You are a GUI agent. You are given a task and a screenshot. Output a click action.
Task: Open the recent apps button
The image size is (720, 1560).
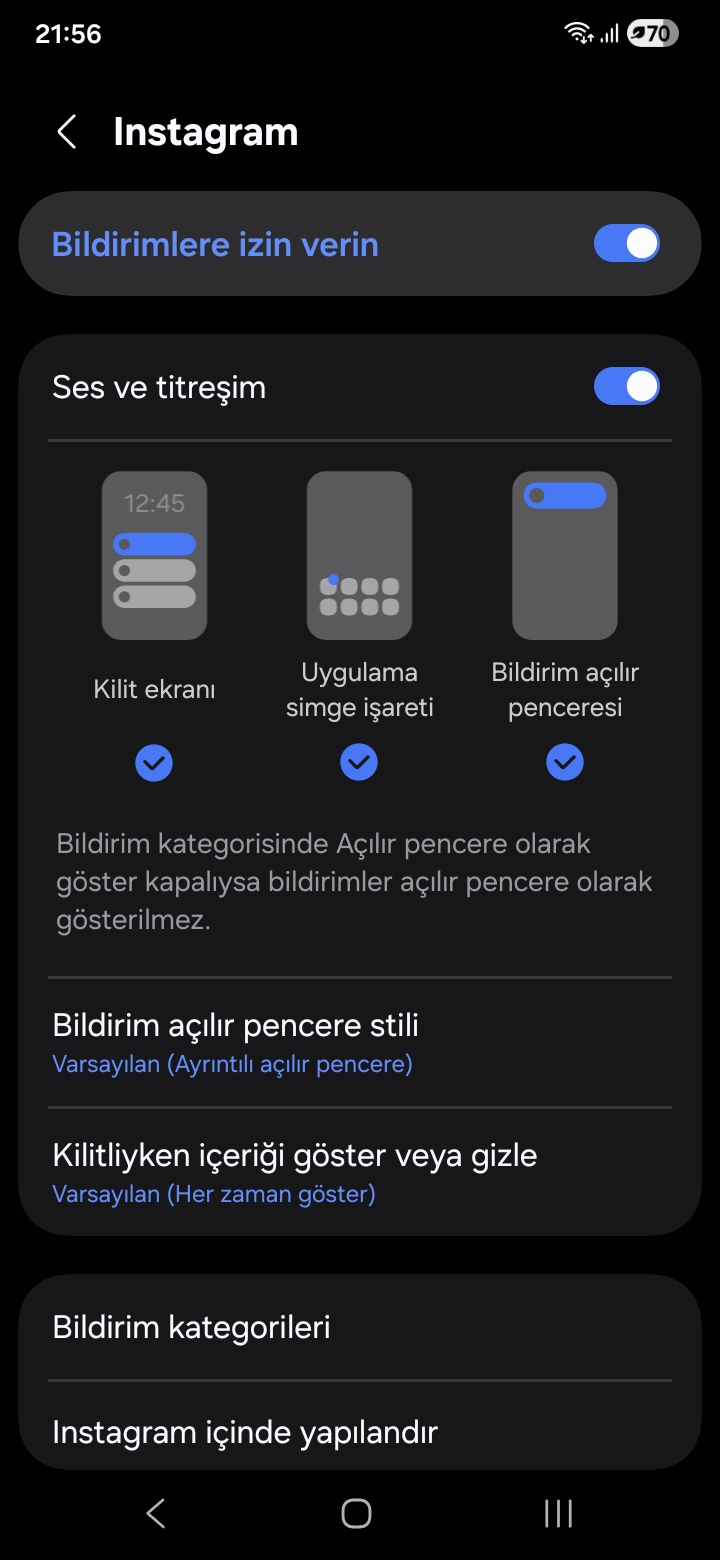(x=558, y=1513)
